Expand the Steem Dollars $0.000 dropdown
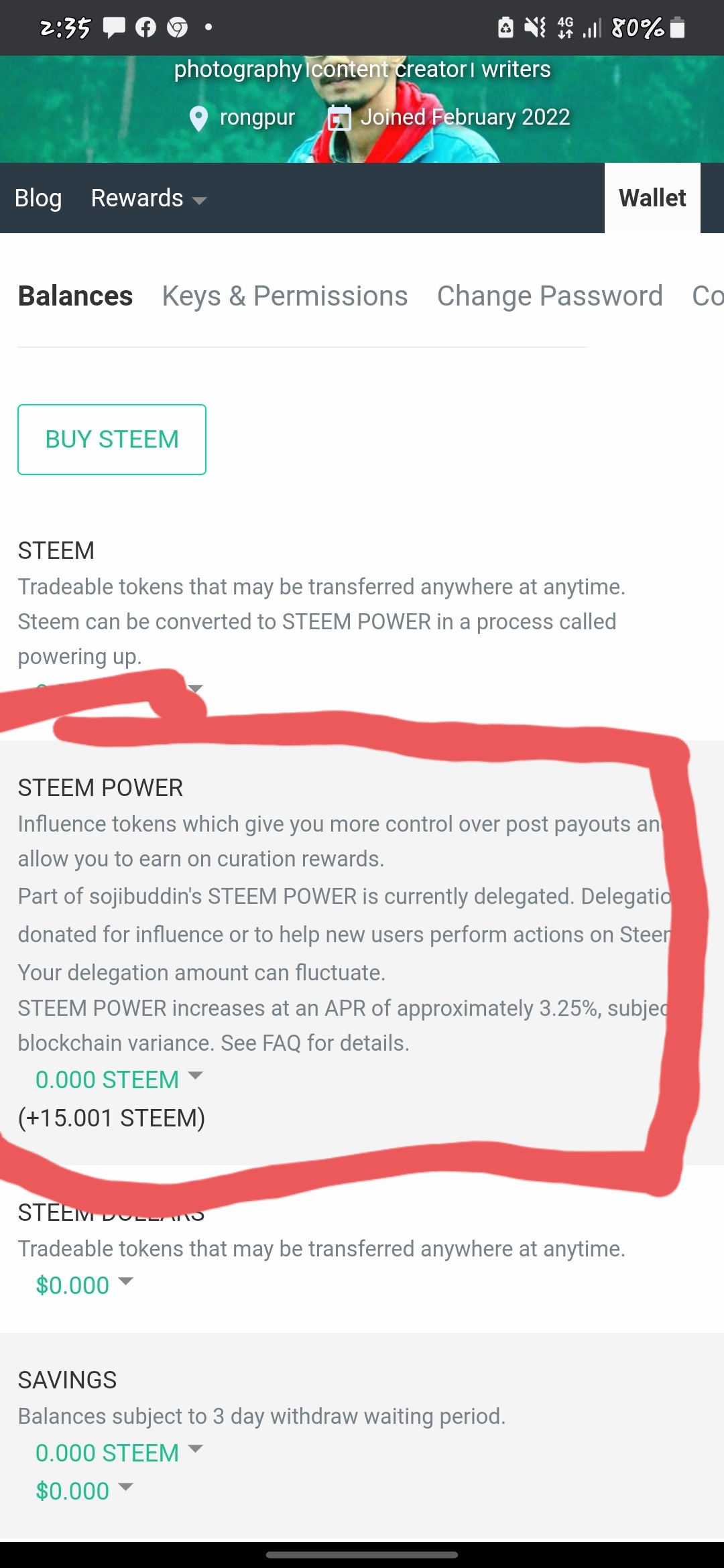The height and width of the screenshot is (1568, 724). [84, 1285]
